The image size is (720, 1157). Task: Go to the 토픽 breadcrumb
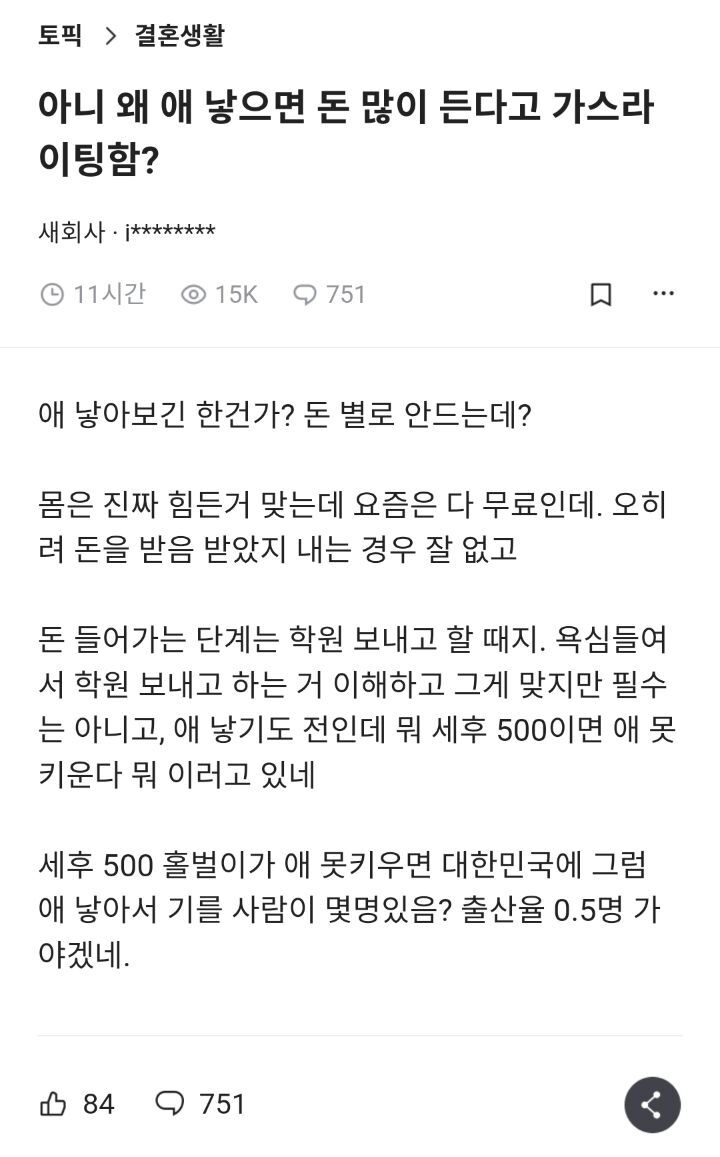point(60,36)
